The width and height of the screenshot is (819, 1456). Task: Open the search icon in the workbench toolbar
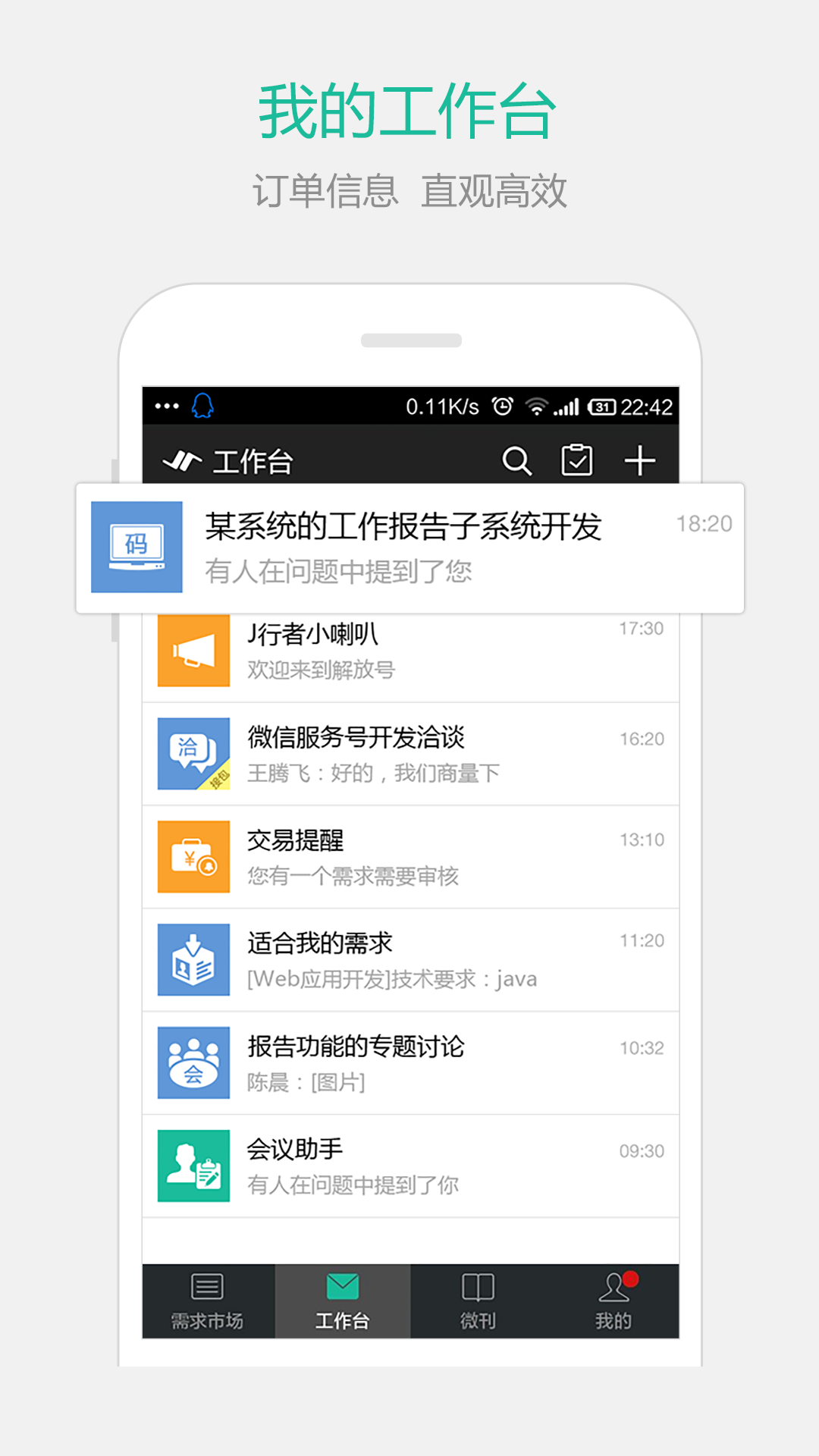518,459
